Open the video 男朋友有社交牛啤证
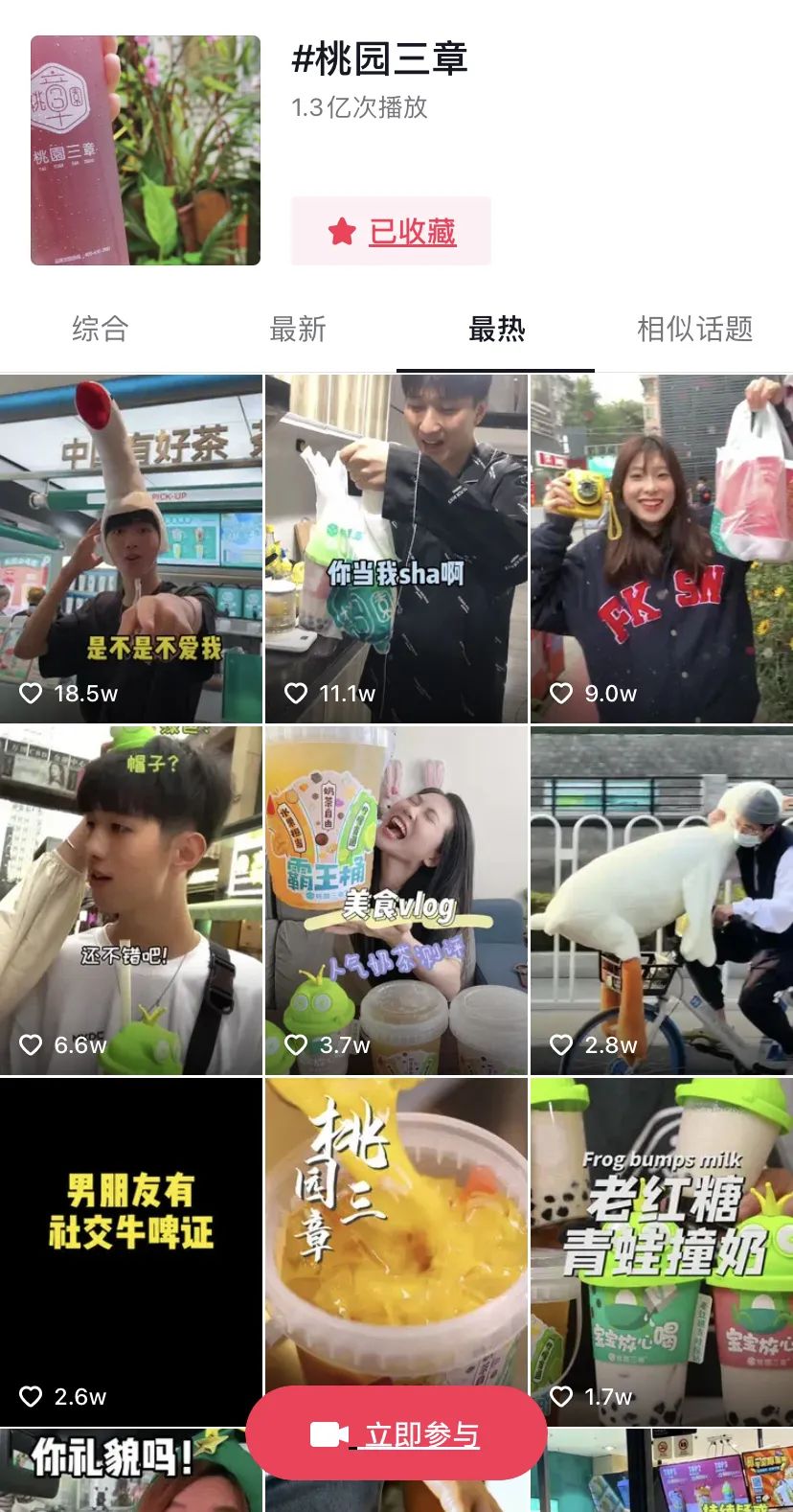Screen dimensions: 793x1512 [x=131, y=1236]
